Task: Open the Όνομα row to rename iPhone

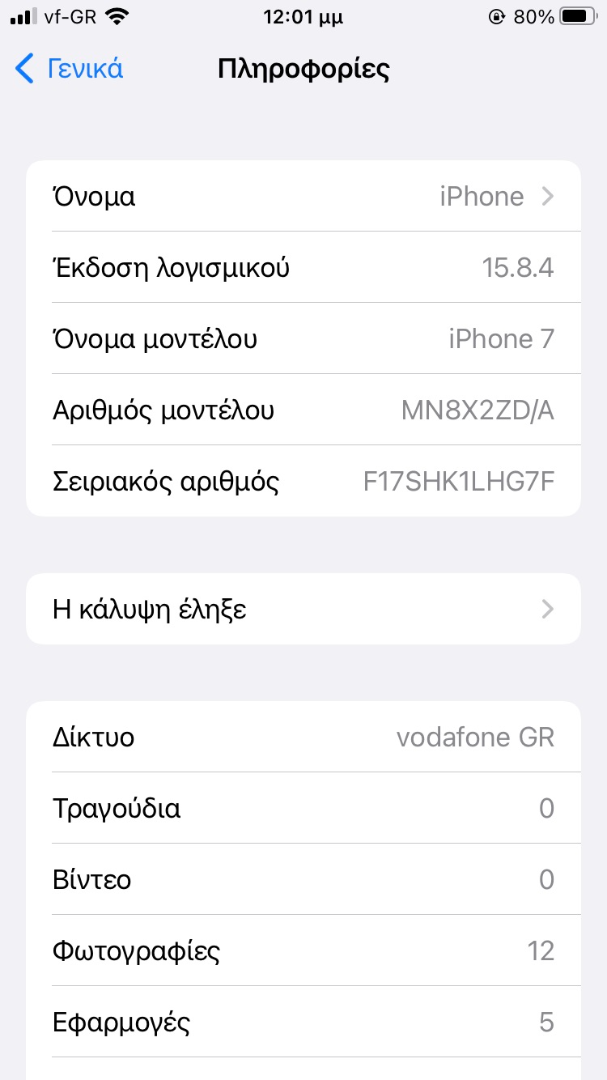Action: pos(303,196)
